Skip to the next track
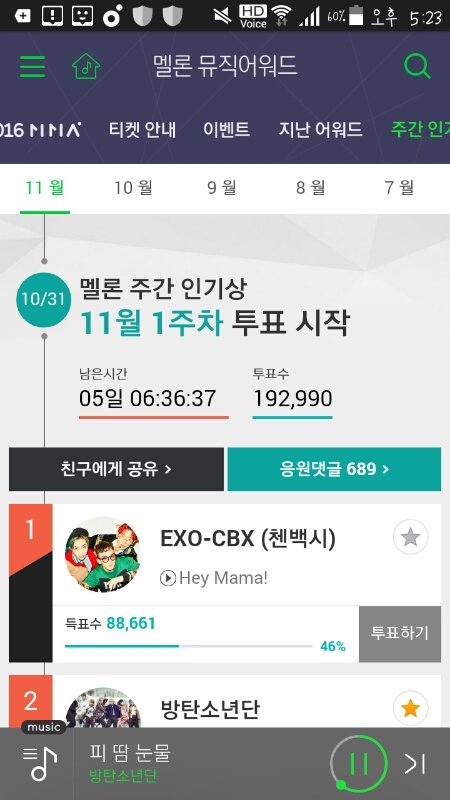This screenshot has width=450, height=800. [x=415, y=764]
